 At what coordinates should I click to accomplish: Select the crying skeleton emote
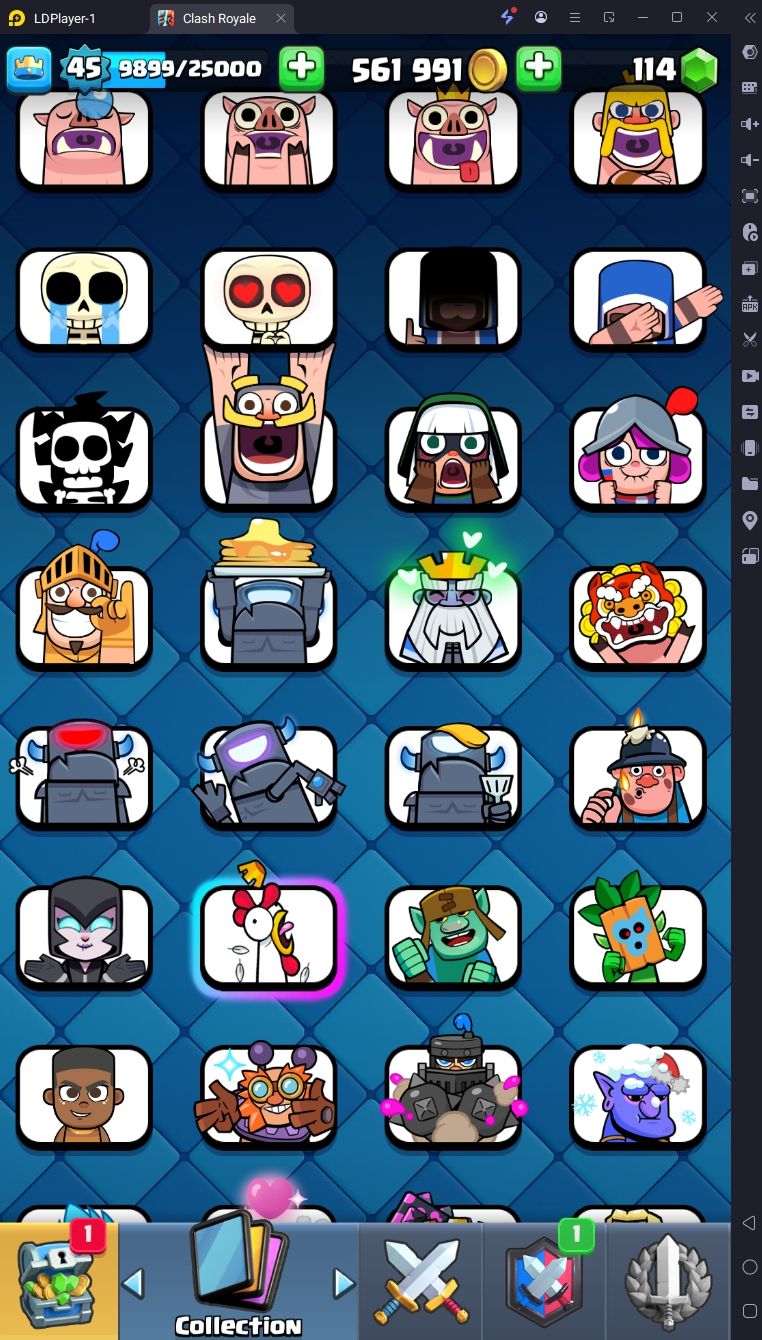tap(84, 298)
